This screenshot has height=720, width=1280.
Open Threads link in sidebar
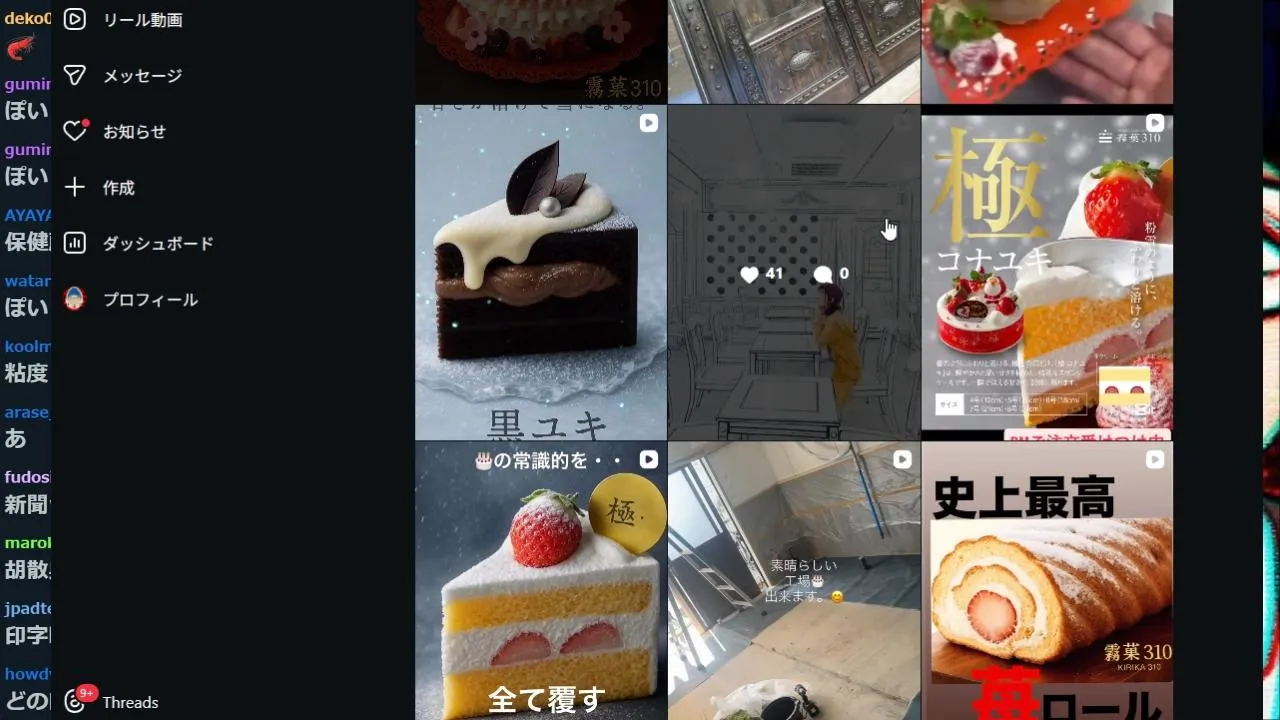(x=129, y=702)
